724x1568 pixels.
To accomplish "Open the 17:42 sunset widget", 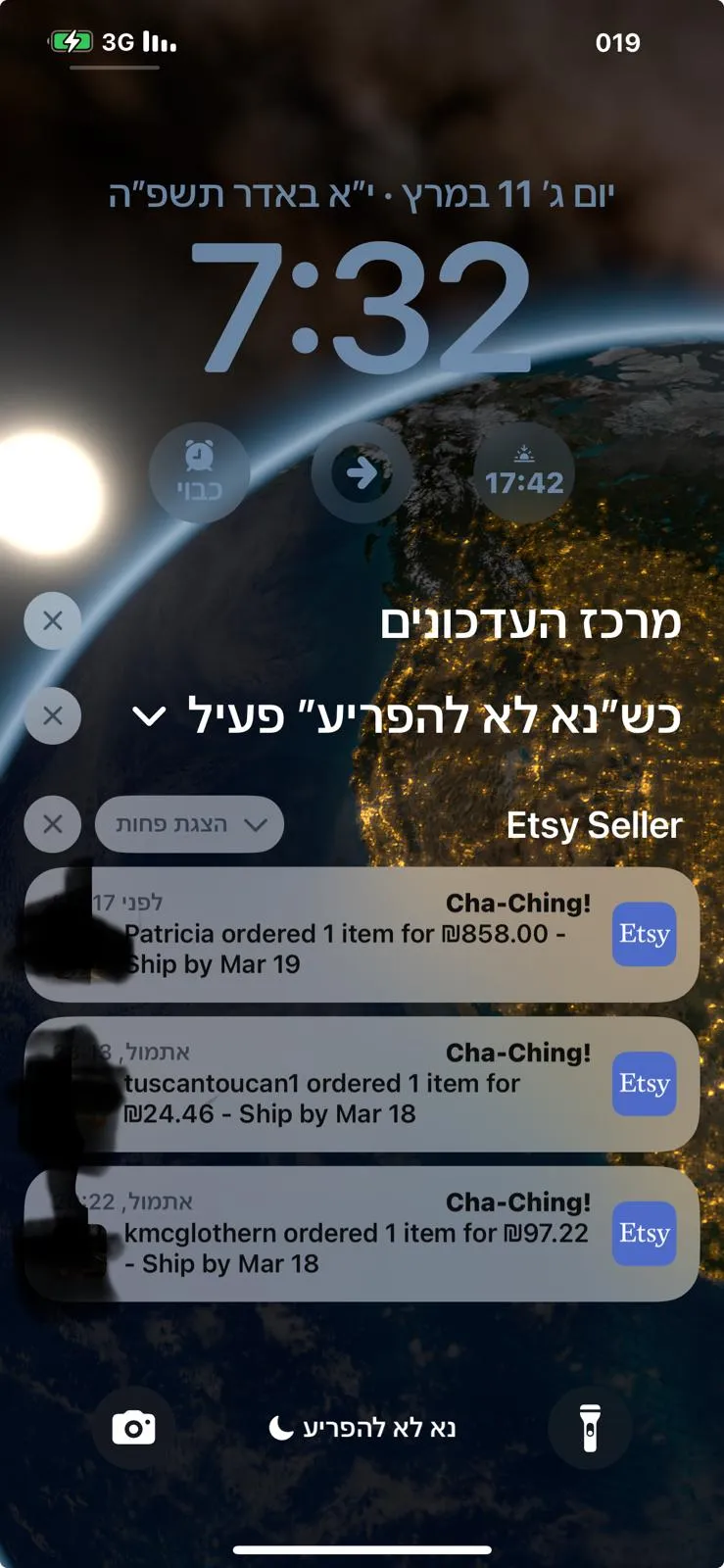I will [x=524, y=473].
